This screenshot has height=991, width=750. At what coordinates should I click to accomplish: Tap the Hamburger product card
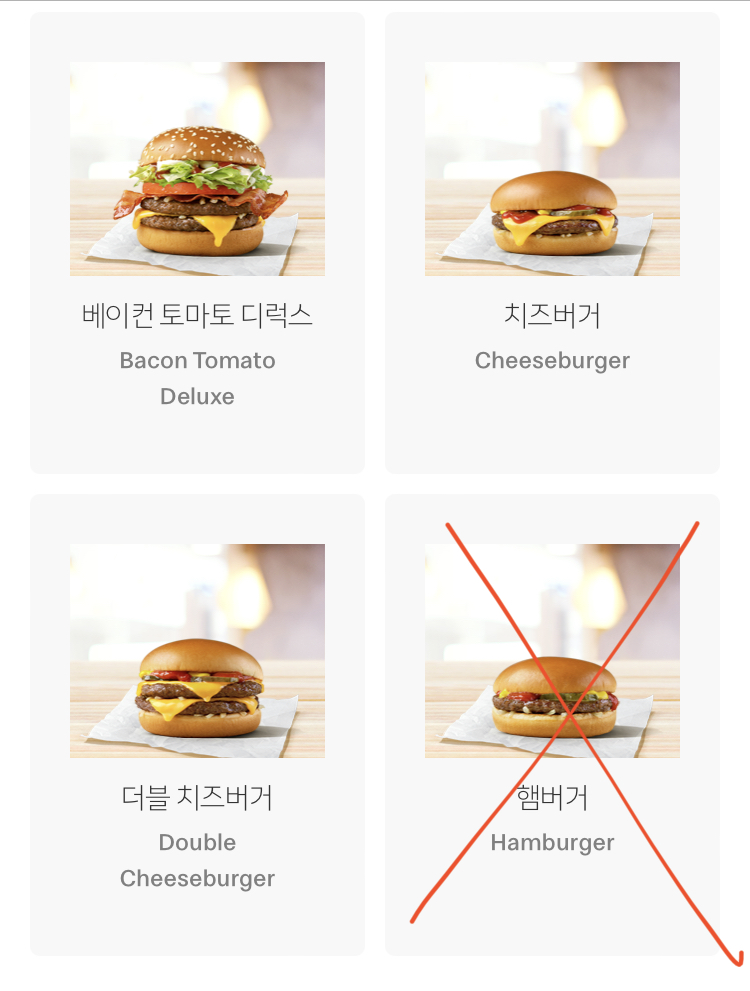coord(552,724)
